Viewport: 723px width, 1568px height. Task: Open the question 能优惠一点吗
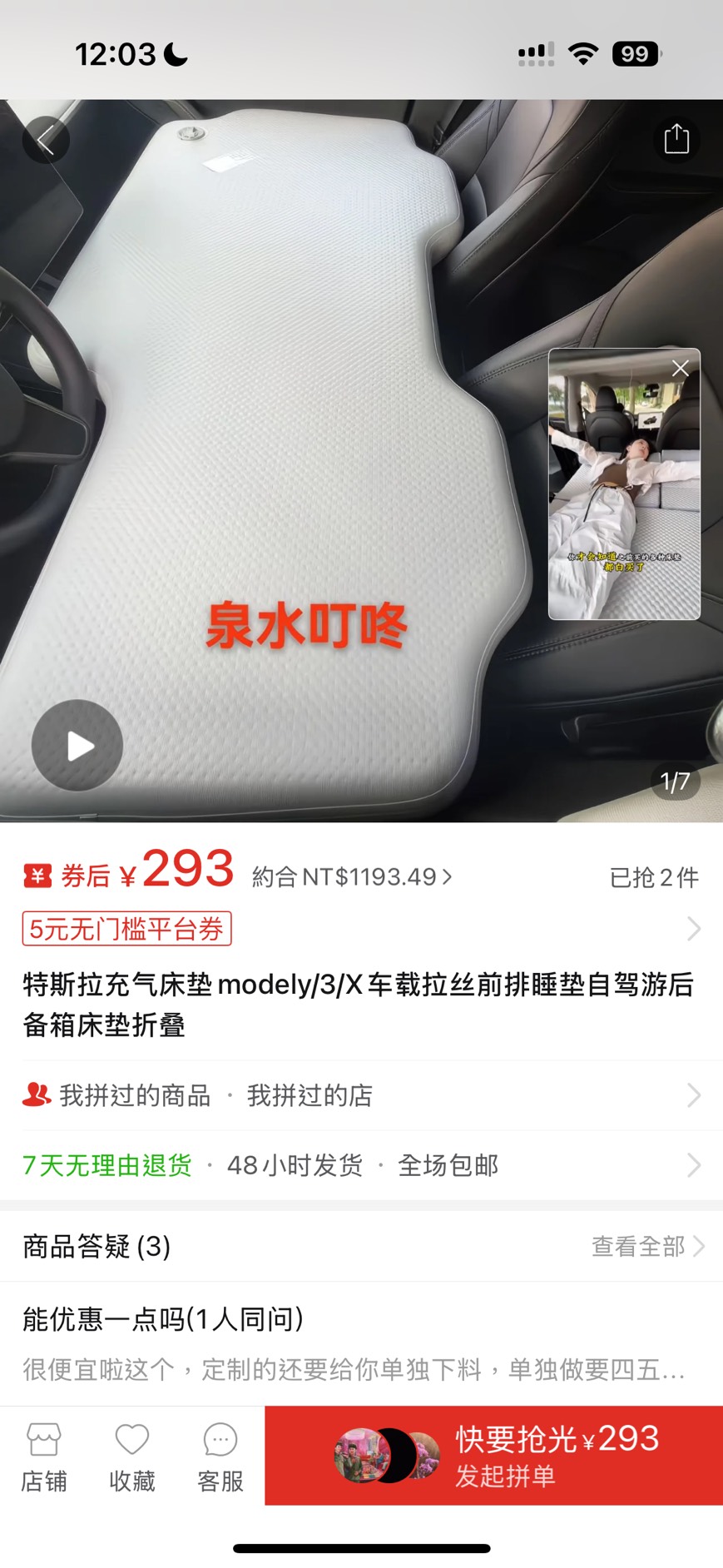pyautogui.click(x=361, y=1342)
